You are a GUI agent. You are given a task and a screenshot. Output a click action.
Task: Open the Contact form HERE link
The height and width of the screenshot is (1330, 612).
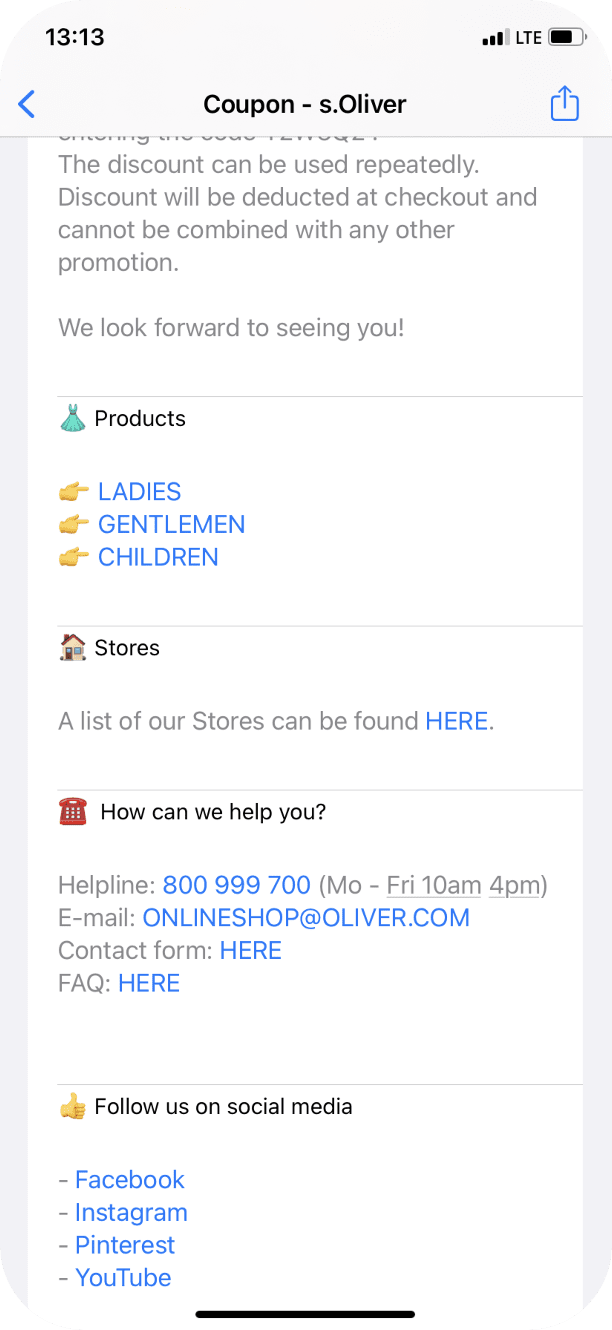[x=251, y=950]
